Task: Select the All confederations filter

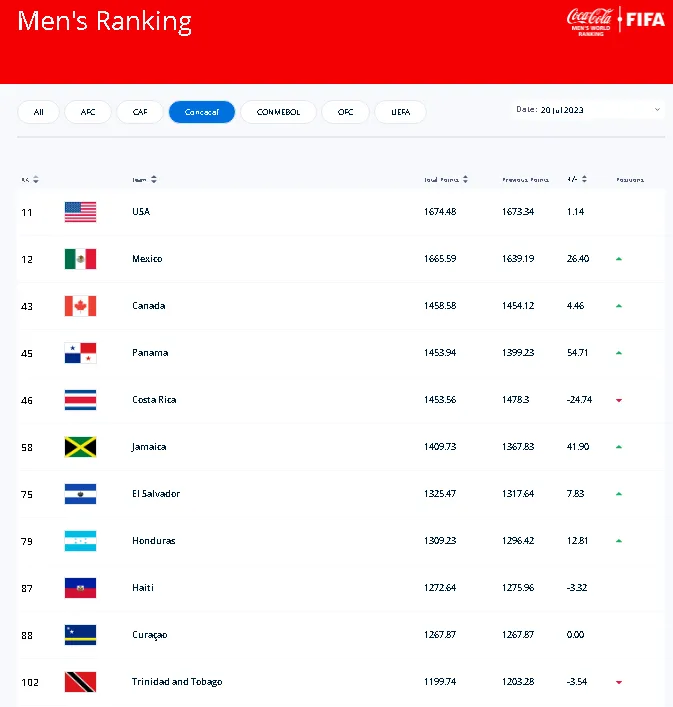Action: pos(38,112)
